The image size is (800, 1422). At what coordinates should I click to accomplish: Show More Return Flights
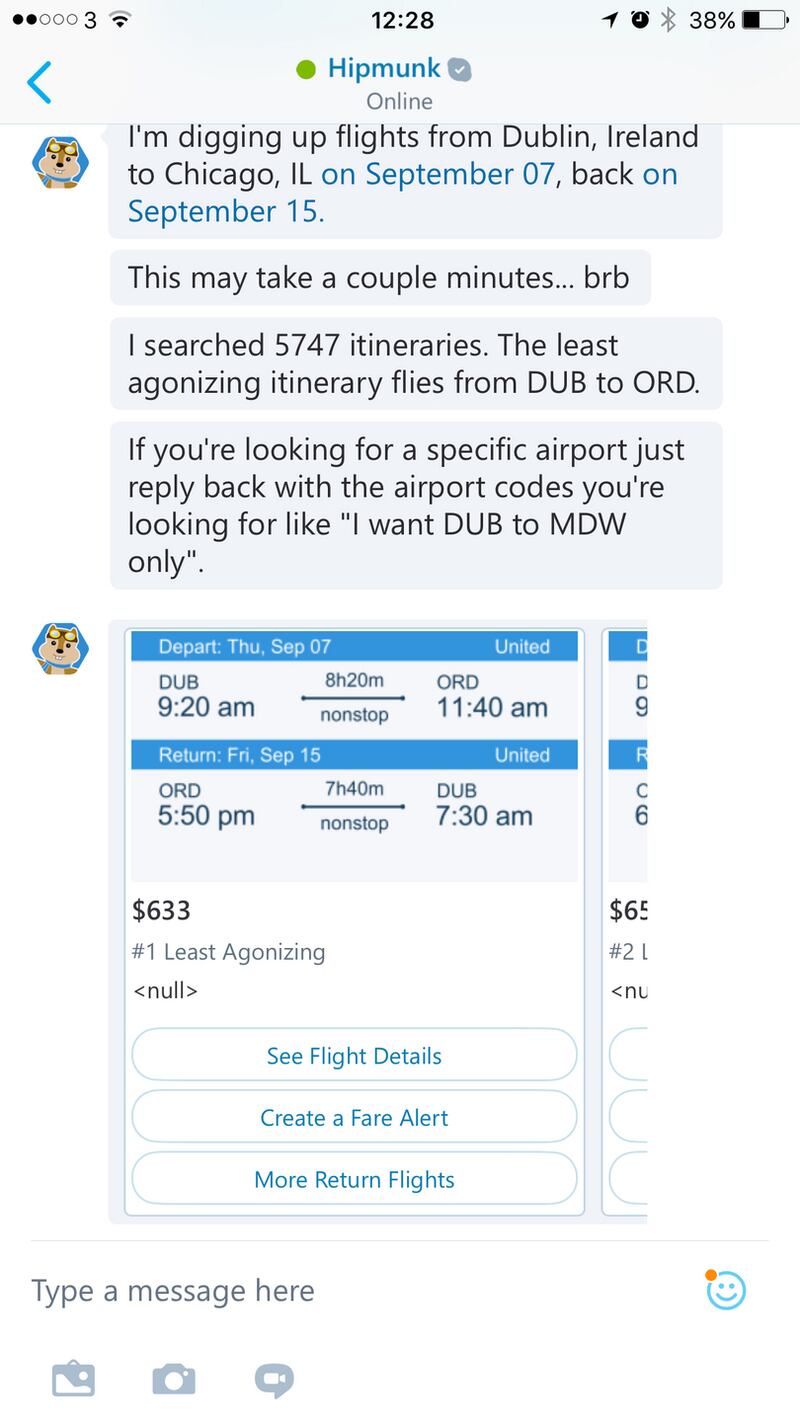pos(354,1179)
